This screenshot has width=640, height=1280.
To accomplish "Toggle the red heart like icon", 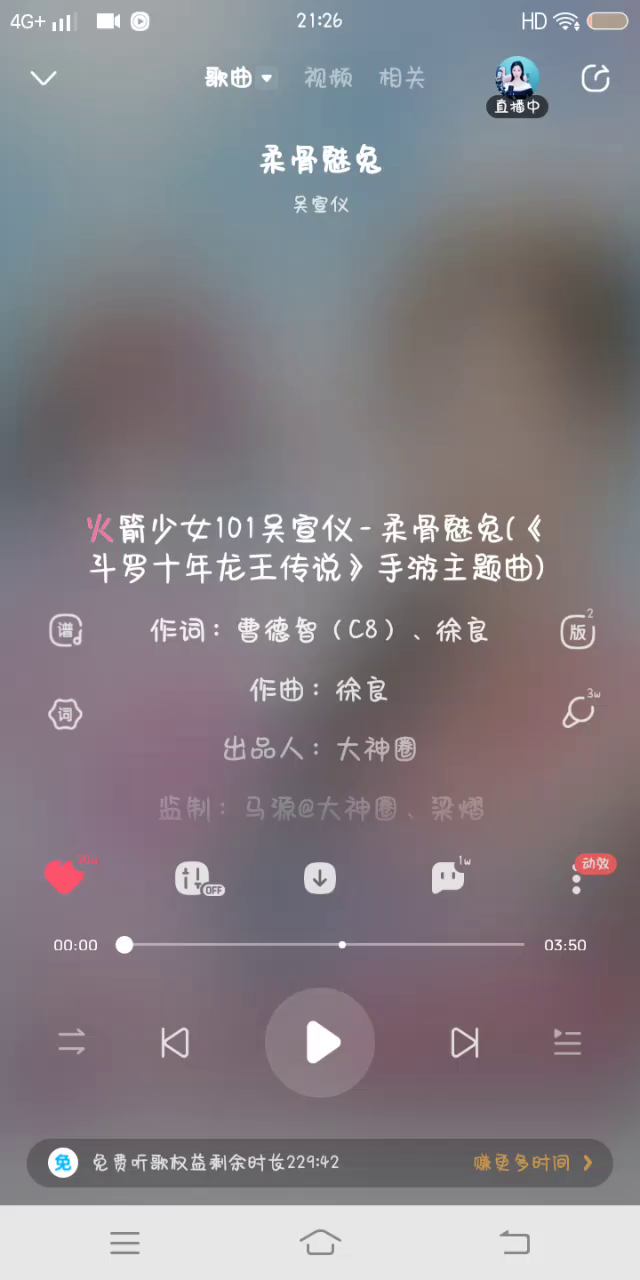I will coord(65,878).
